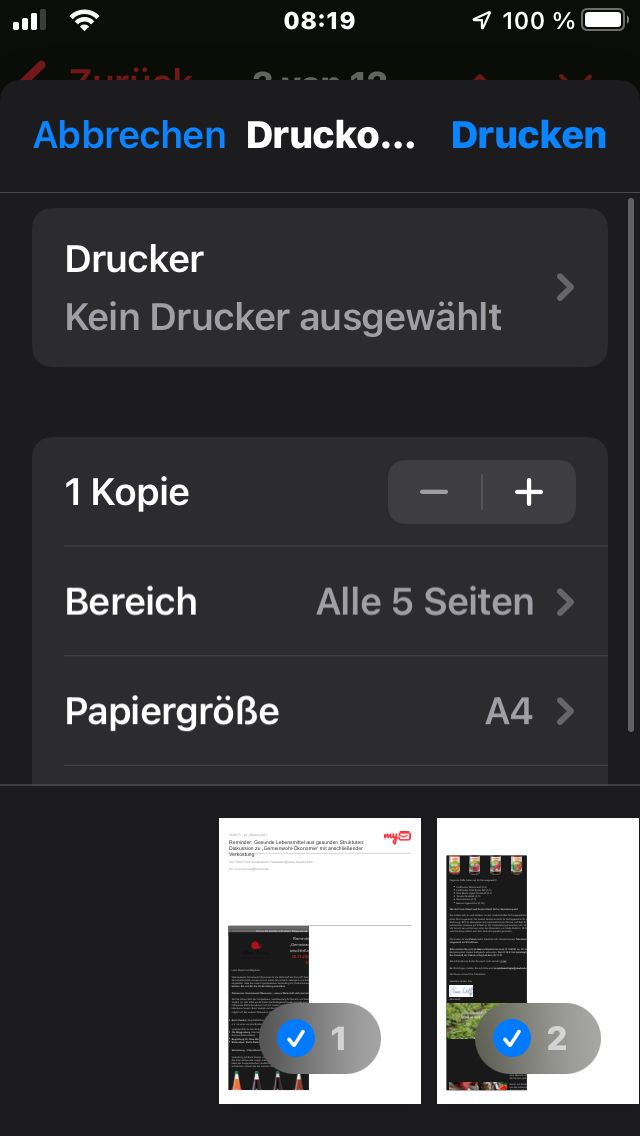Deselect page 1 in the preview
640x1136 pixels.
(296, 1038)
